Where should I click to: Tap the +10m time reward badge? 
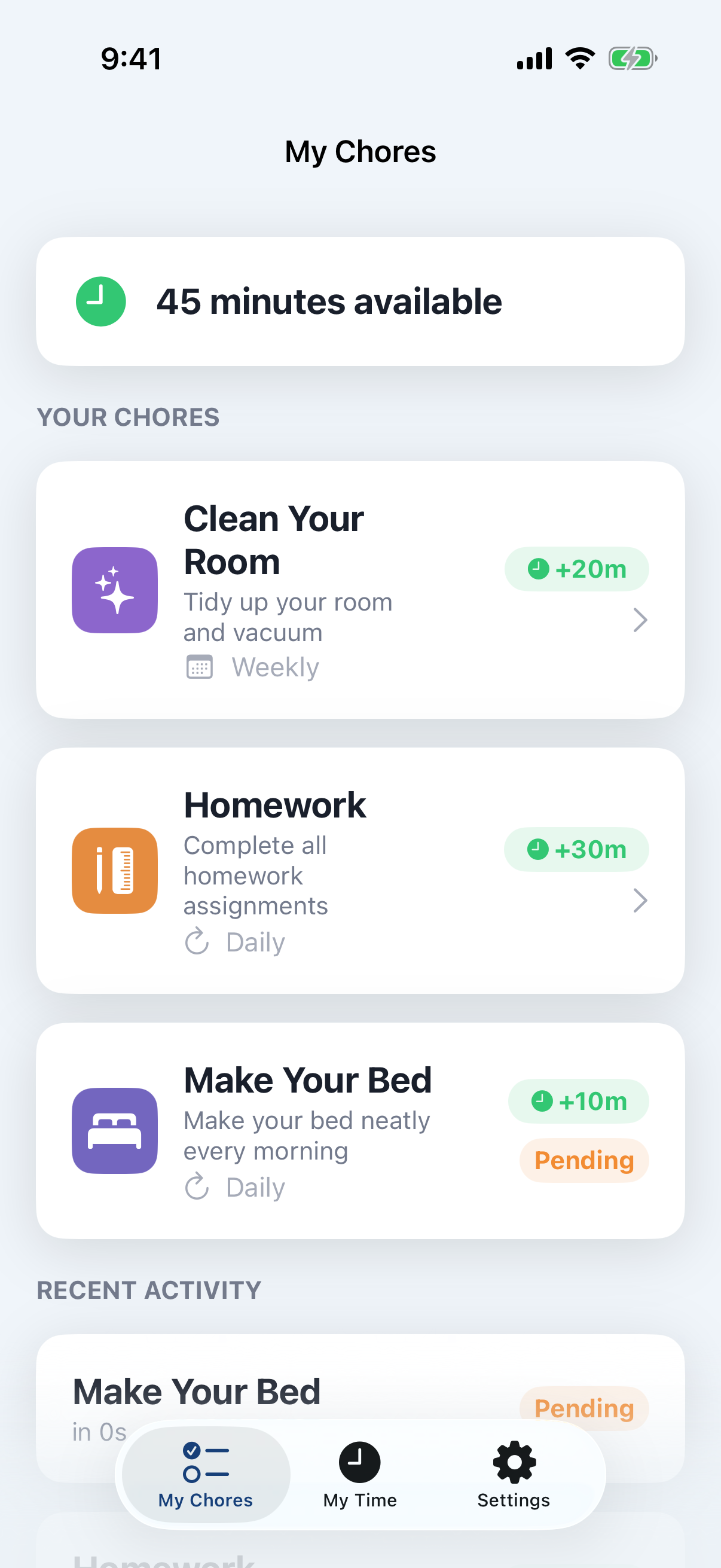(x=578, y=1100)
